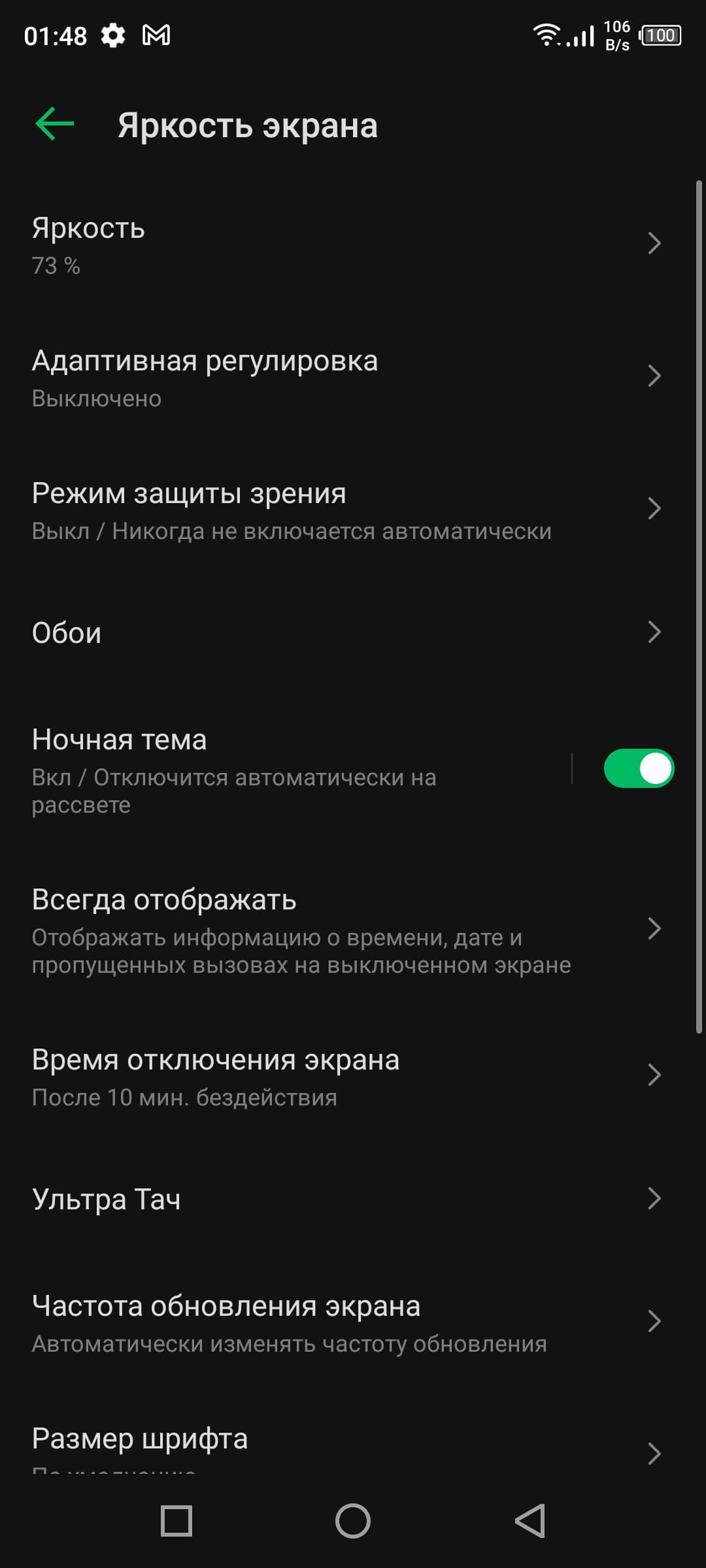Image resolution: width=706 pixels, height=1568 pixels.
Task: Open Яркость 73 % setting
Action: tap(340, 244)
